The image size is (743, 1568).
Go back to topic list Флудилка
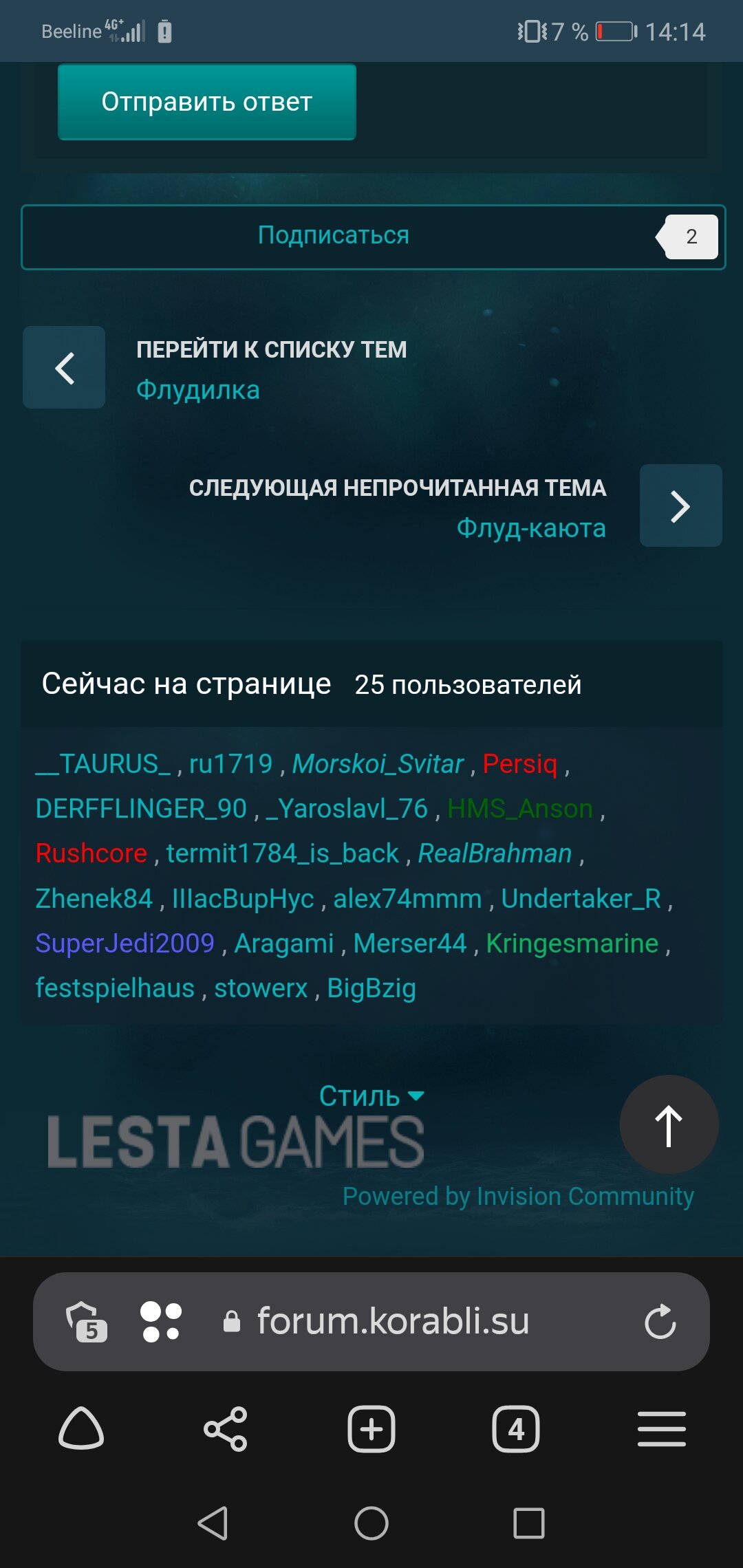click(198, 390)
